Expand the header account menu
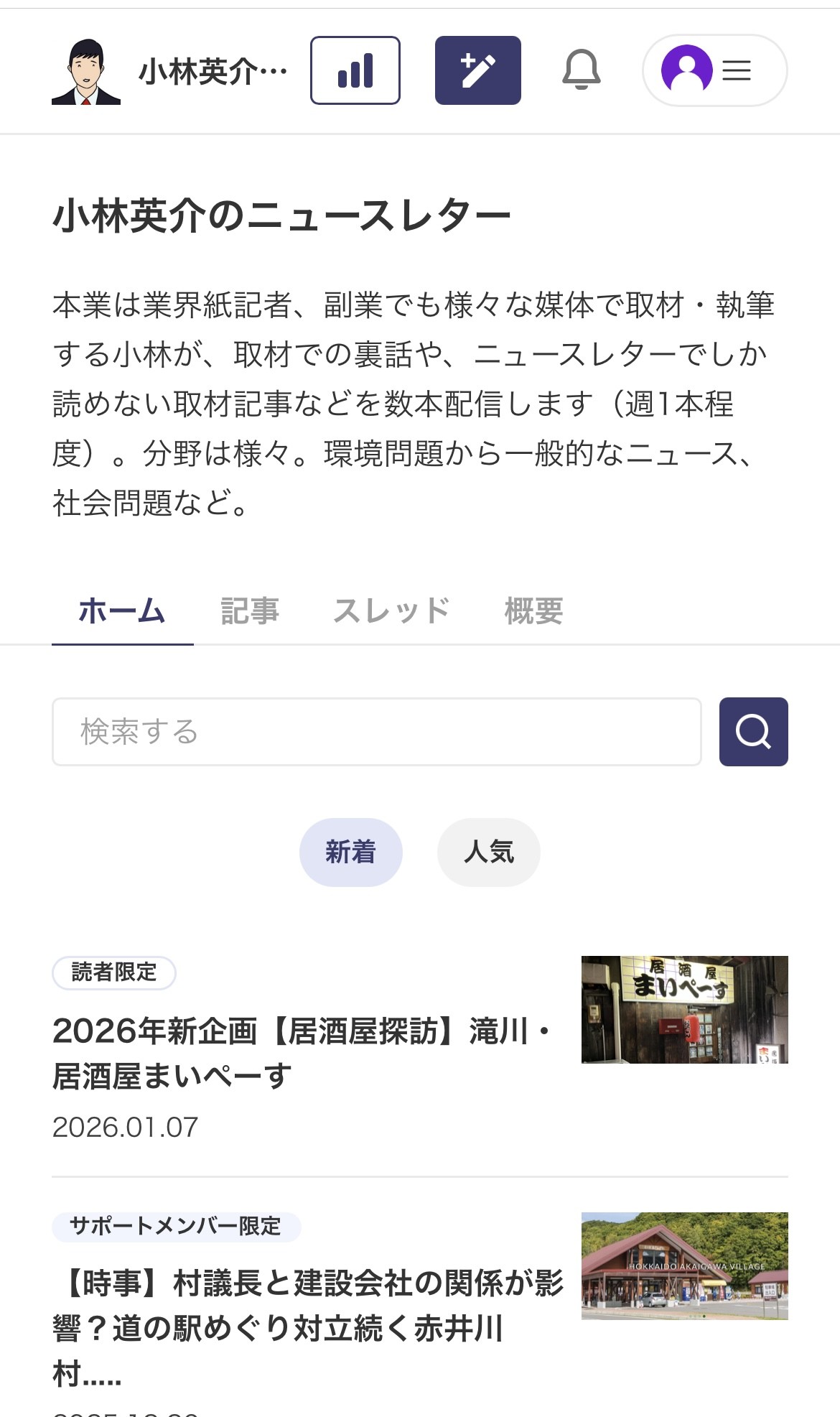The image size is (840, 1417). 713,71
